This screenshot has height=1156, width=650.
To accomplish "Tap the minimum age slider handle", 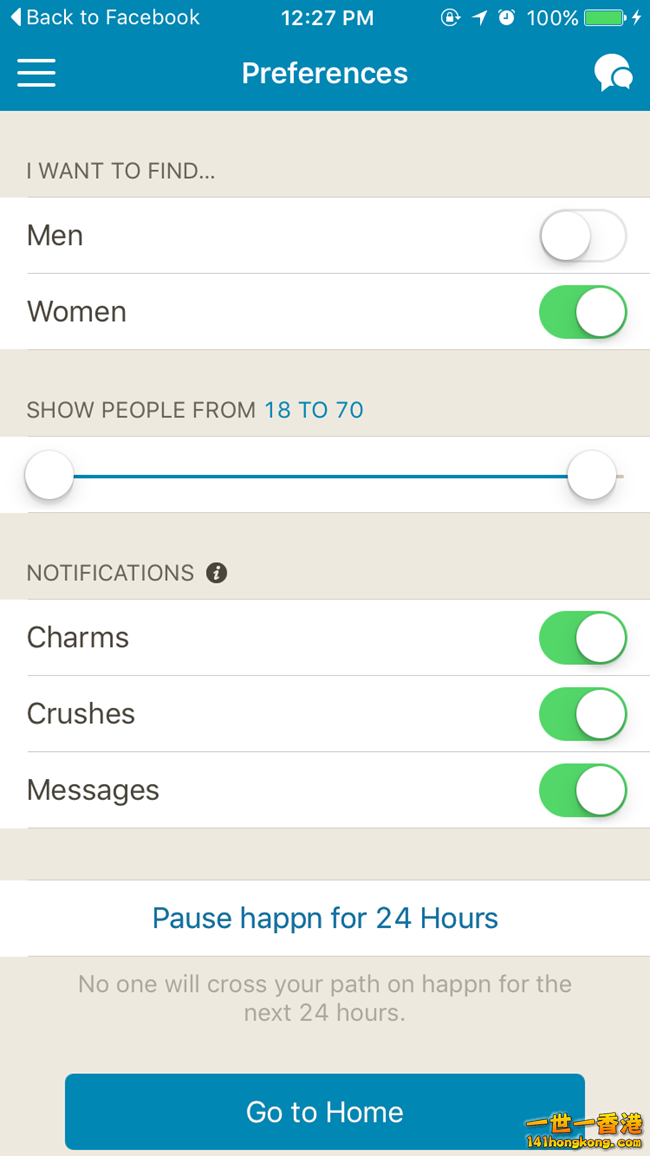I will click(x=50, y=475).
